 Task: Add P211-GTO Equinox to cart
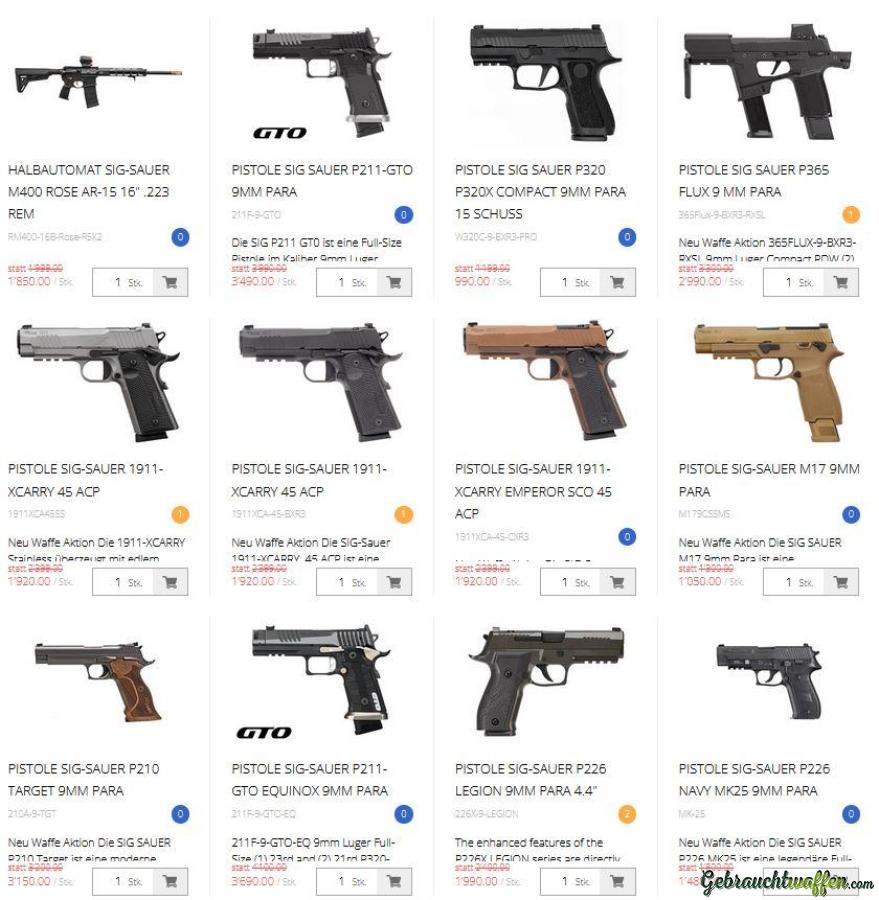pyautogui.click(x=394, y=881)
